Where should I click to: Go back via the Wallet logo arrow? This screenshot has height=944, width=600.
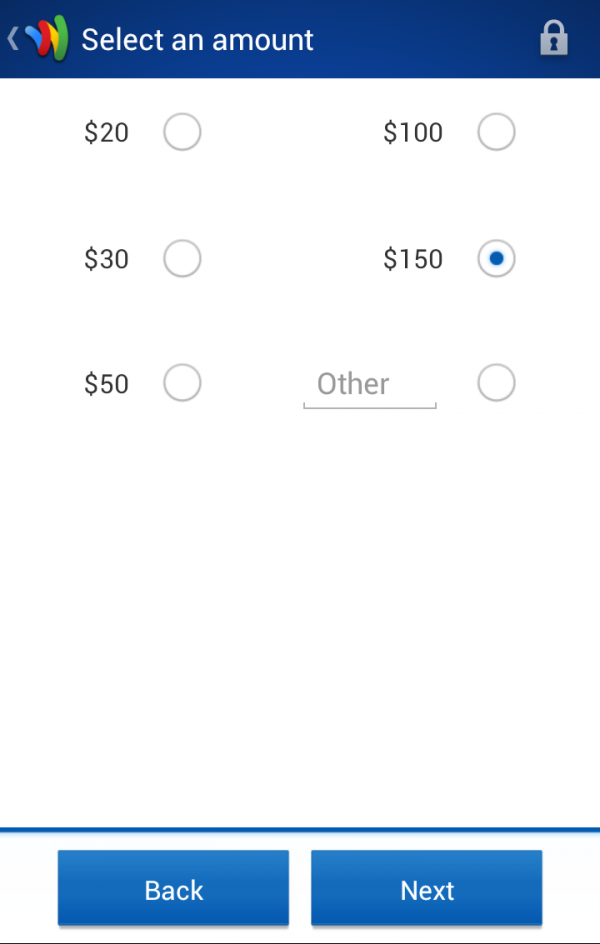pos(36,39)
